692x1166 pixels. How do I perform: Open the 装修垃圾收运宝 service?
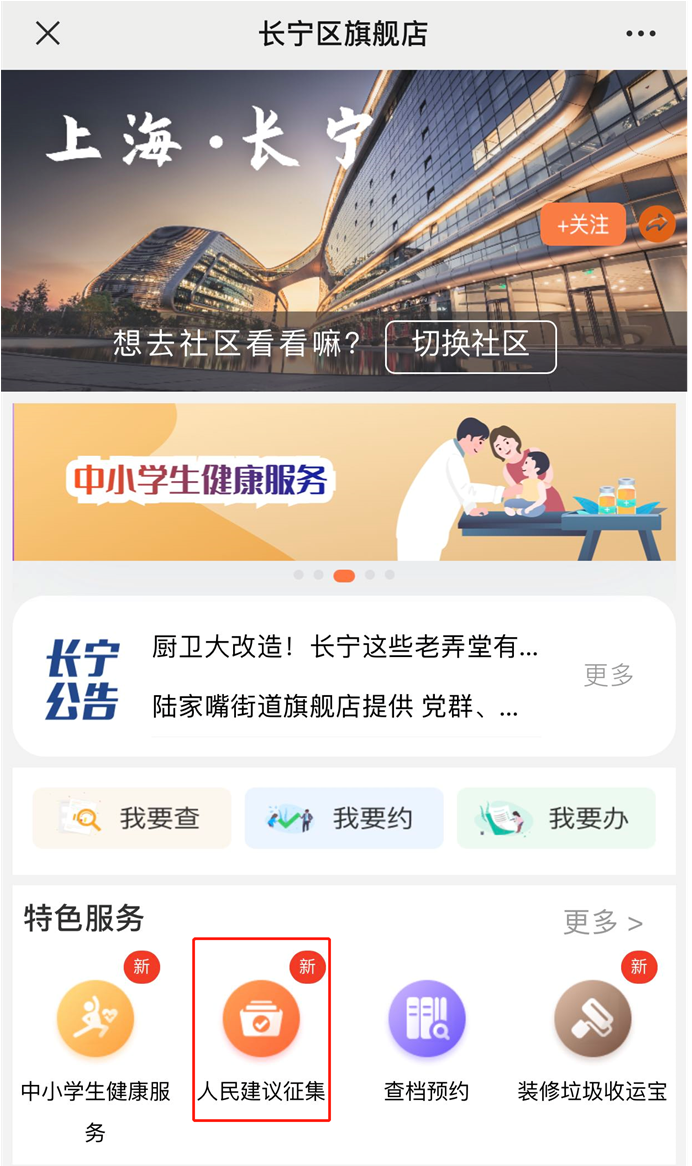pos(592,1037)
